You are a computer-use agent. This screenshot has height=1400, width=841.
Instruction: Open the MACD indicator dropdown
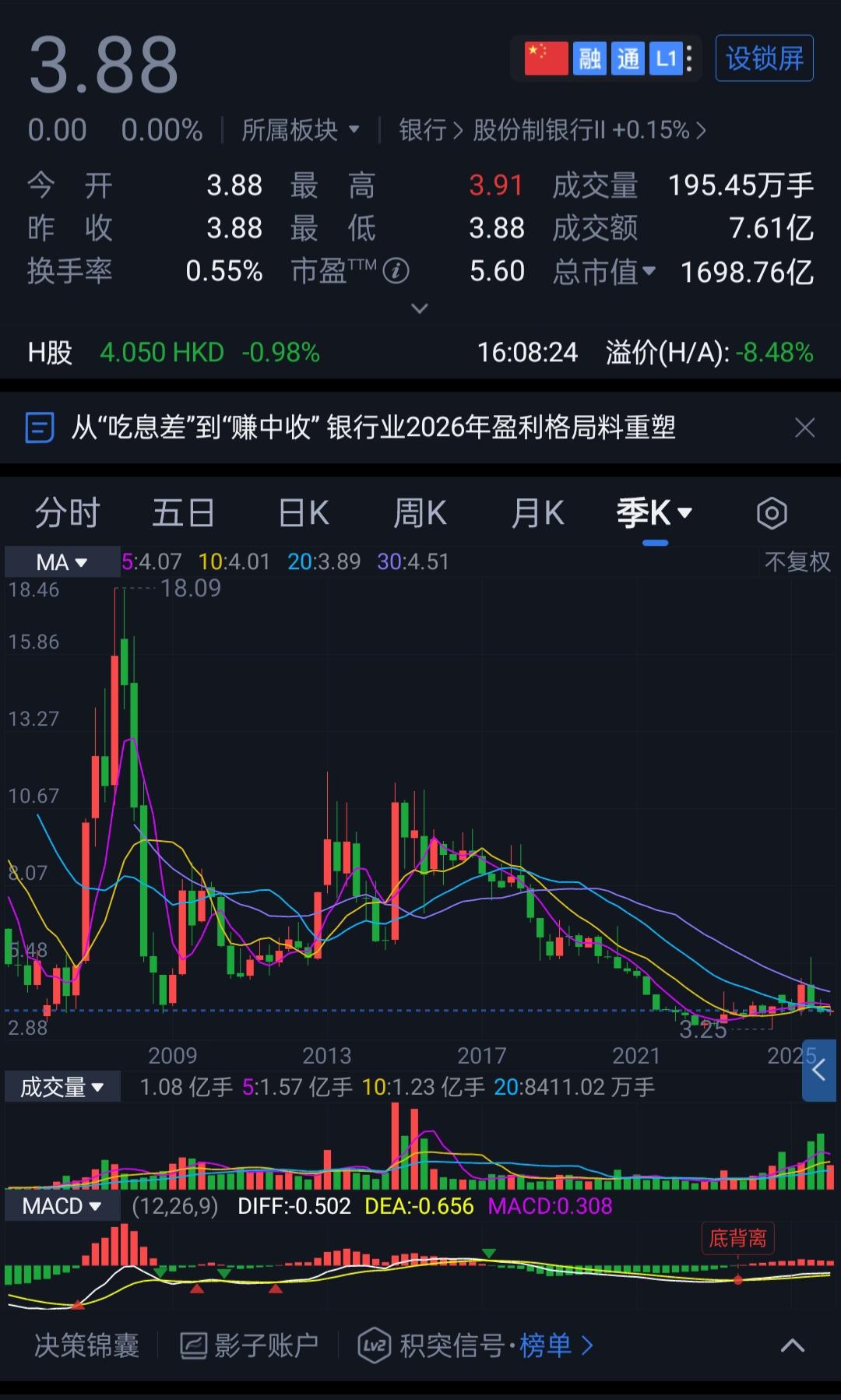coord(62,1206)
